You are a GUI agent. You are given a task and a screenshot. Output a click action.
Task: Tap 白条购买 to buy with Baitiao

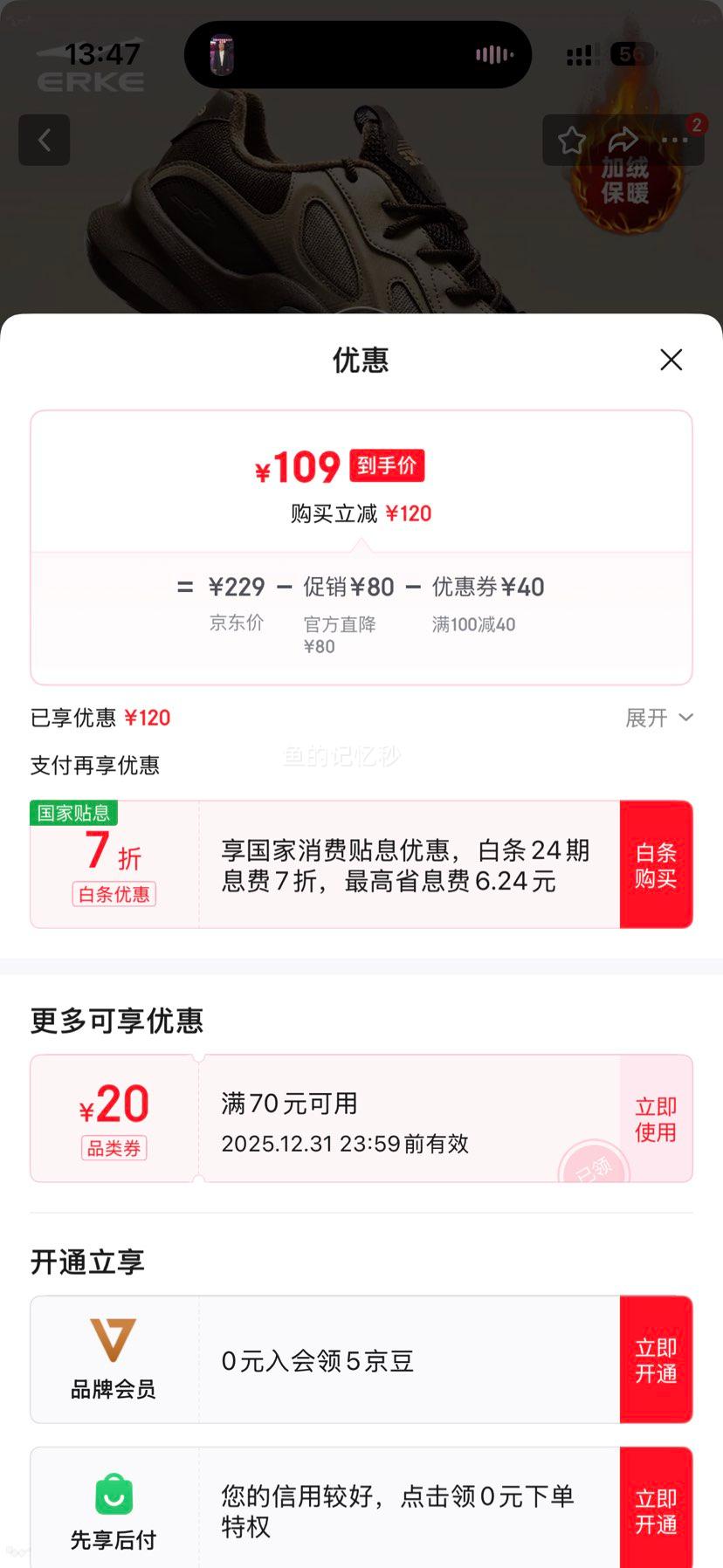pos(656,863)
